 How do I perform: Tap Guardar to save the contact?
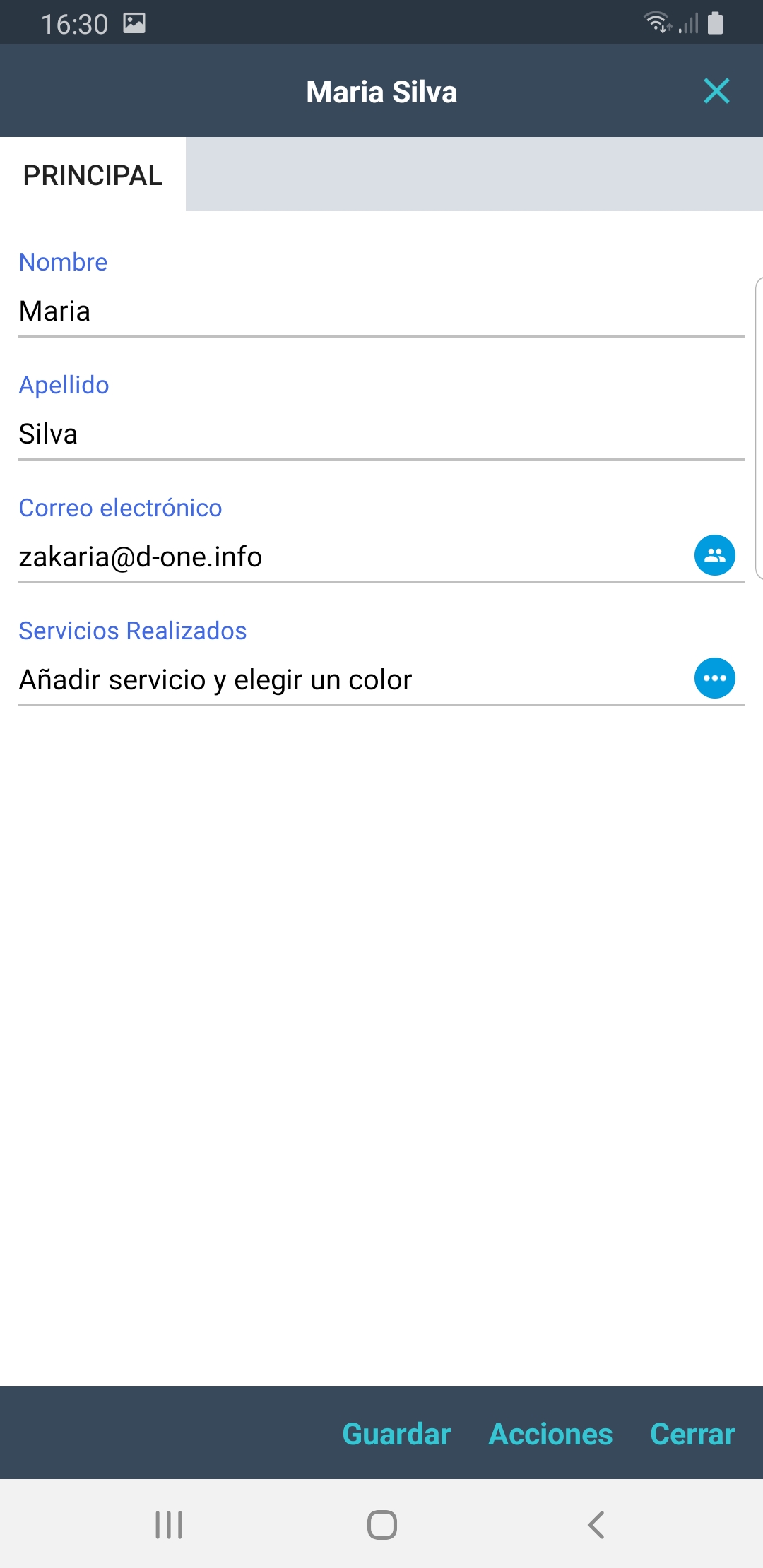(x=396, y=1434)
